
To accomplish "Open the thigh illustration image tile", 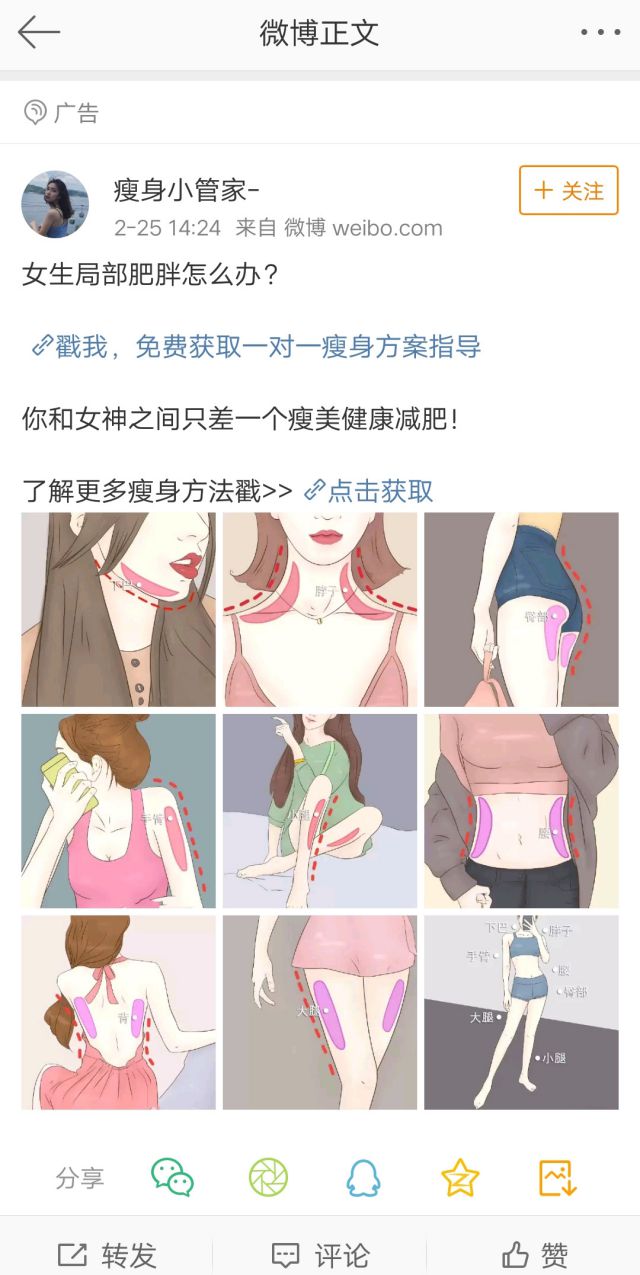I will [320, 1012].
